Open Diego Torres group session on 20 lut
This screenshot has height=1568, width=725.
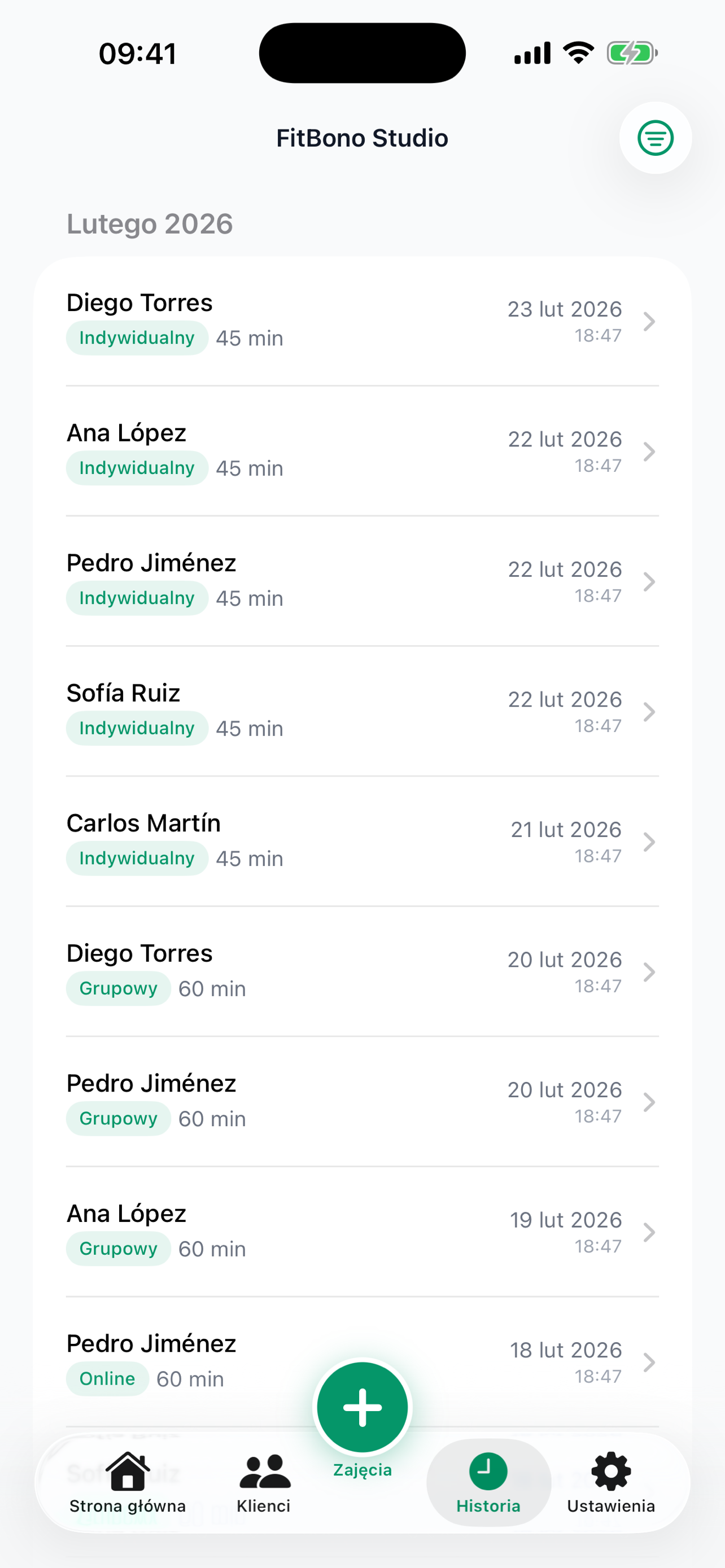click(361, 971)
